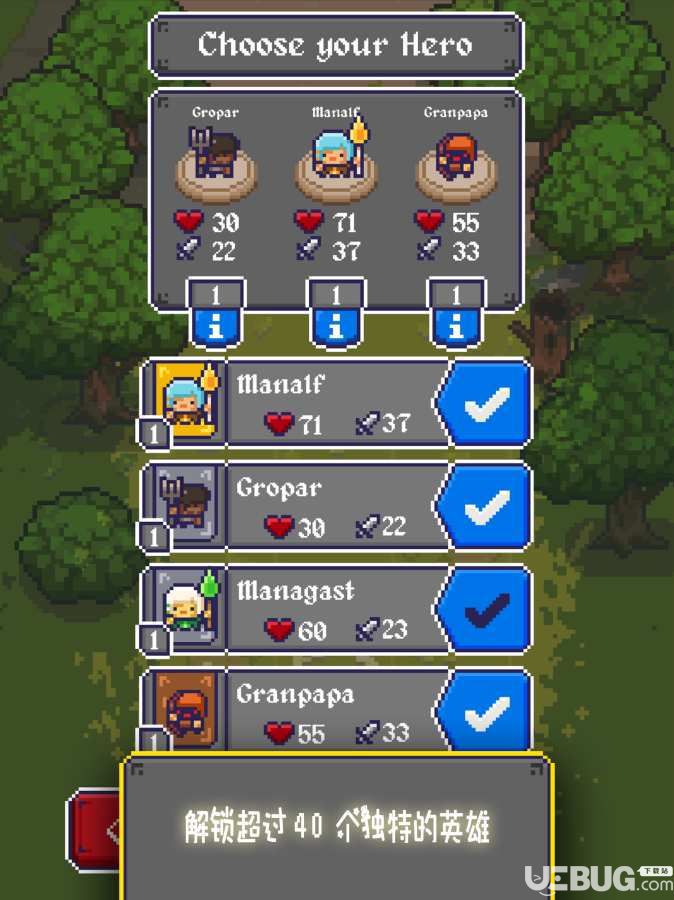The height and width of the screenshot is (900, 674).
Task: Toggle the checkmark for Gropar
Action: (486, 506)
